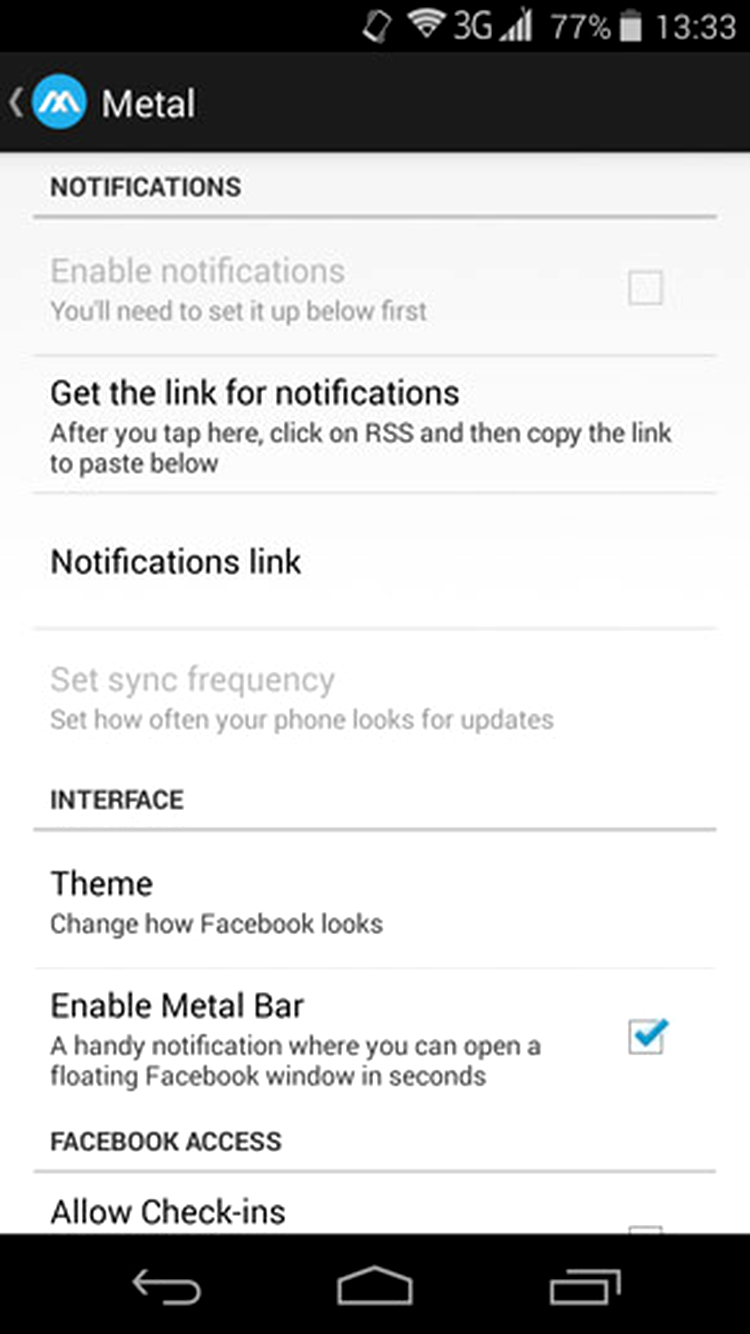The image size is (750, 1334).
Task: Go back via the Metal app icon
Action: click(x=59, y=102)
